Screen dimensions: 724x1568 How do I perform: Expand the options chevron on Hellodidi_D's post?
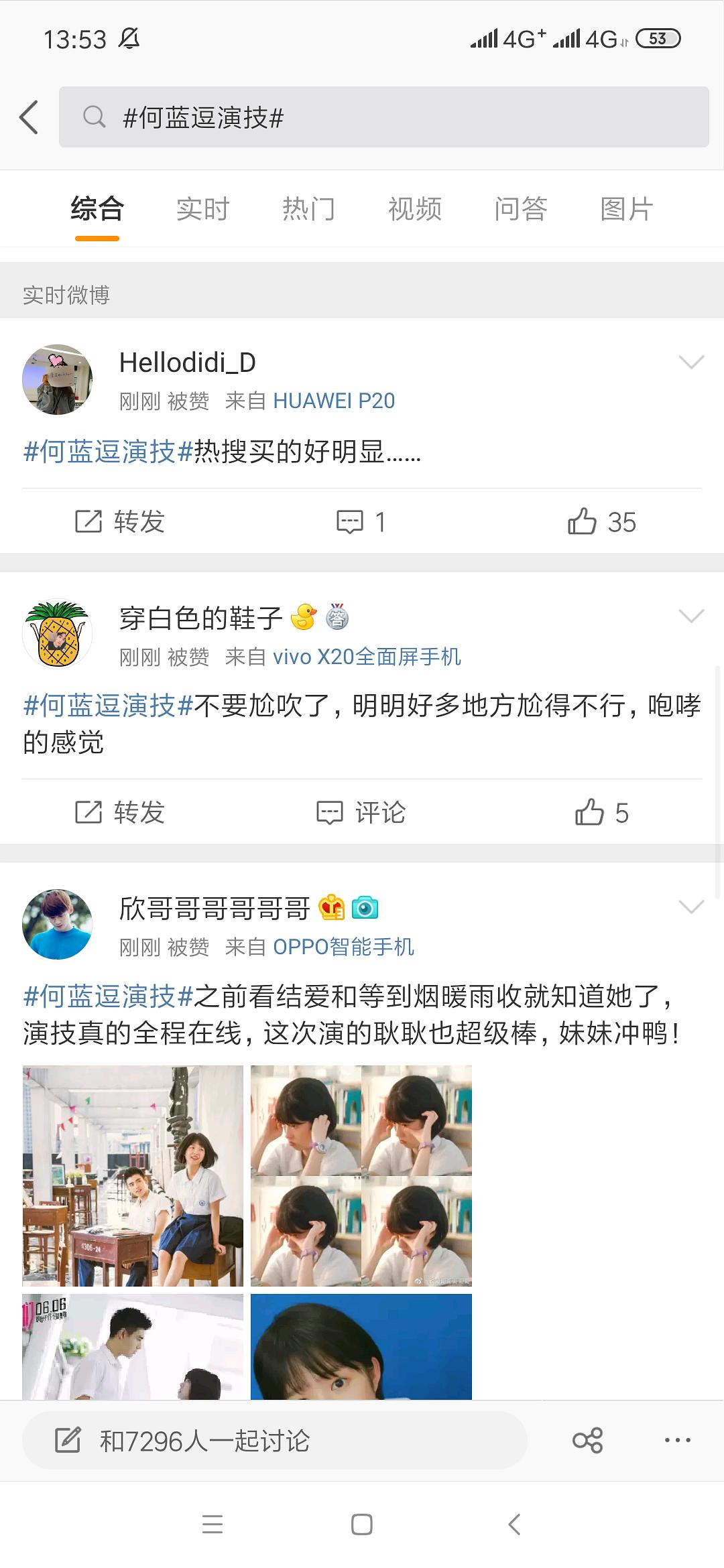[x=691, y=363]
